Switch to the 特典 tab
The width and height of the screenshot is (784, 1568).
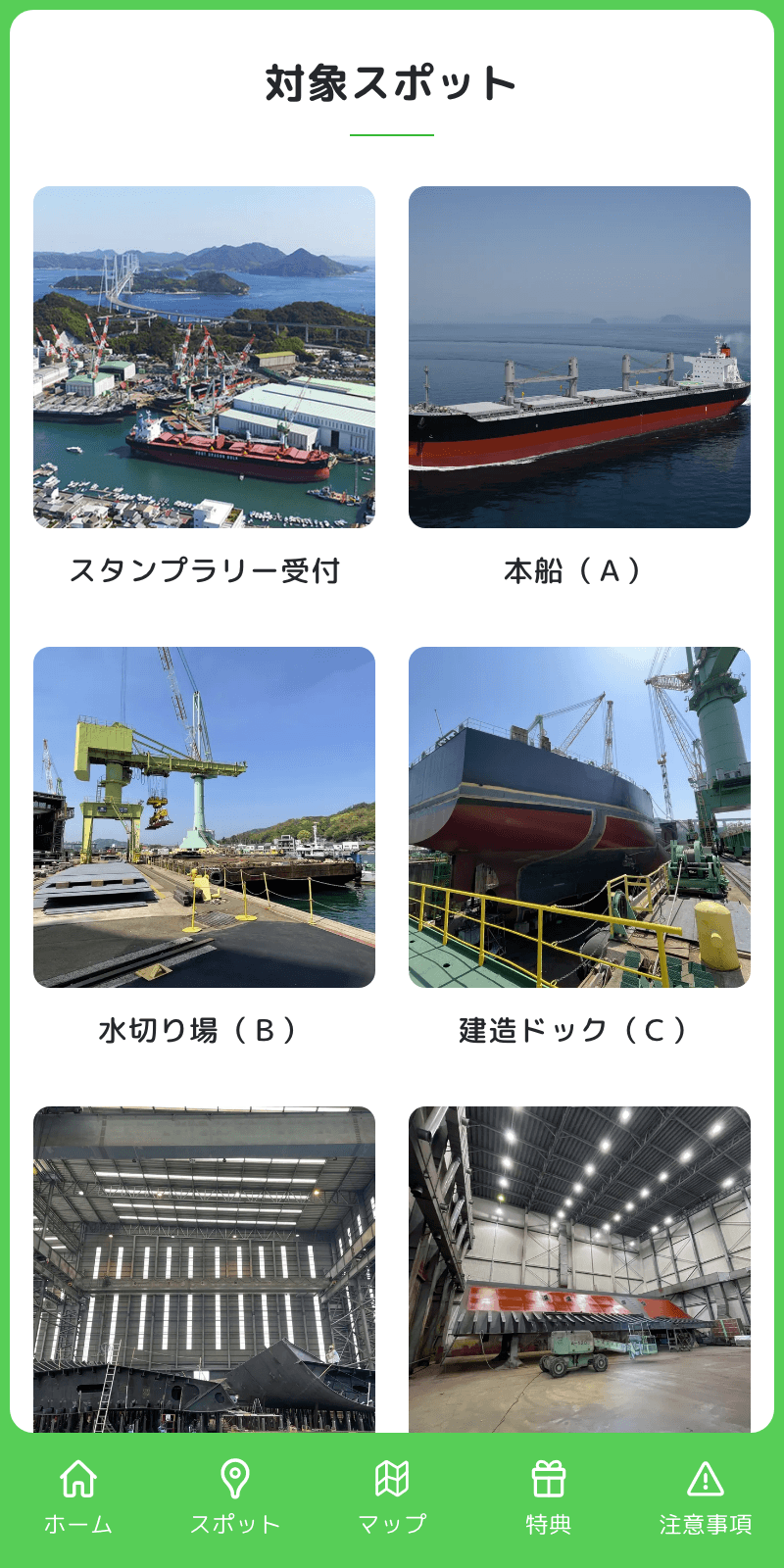(549, 1497)
